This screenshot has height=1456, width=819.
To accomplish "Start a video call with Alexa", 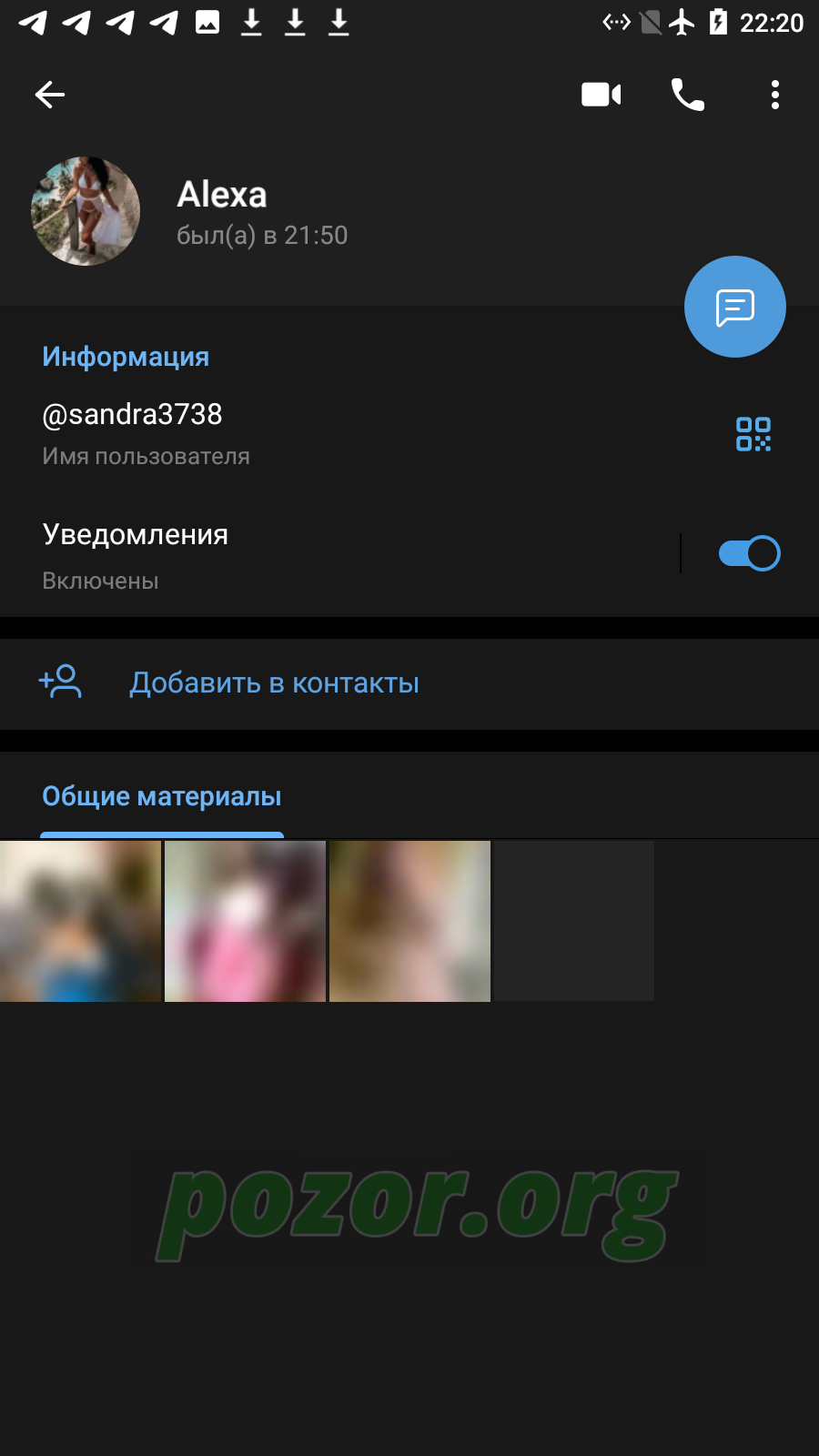I will (x=601, y=95).
